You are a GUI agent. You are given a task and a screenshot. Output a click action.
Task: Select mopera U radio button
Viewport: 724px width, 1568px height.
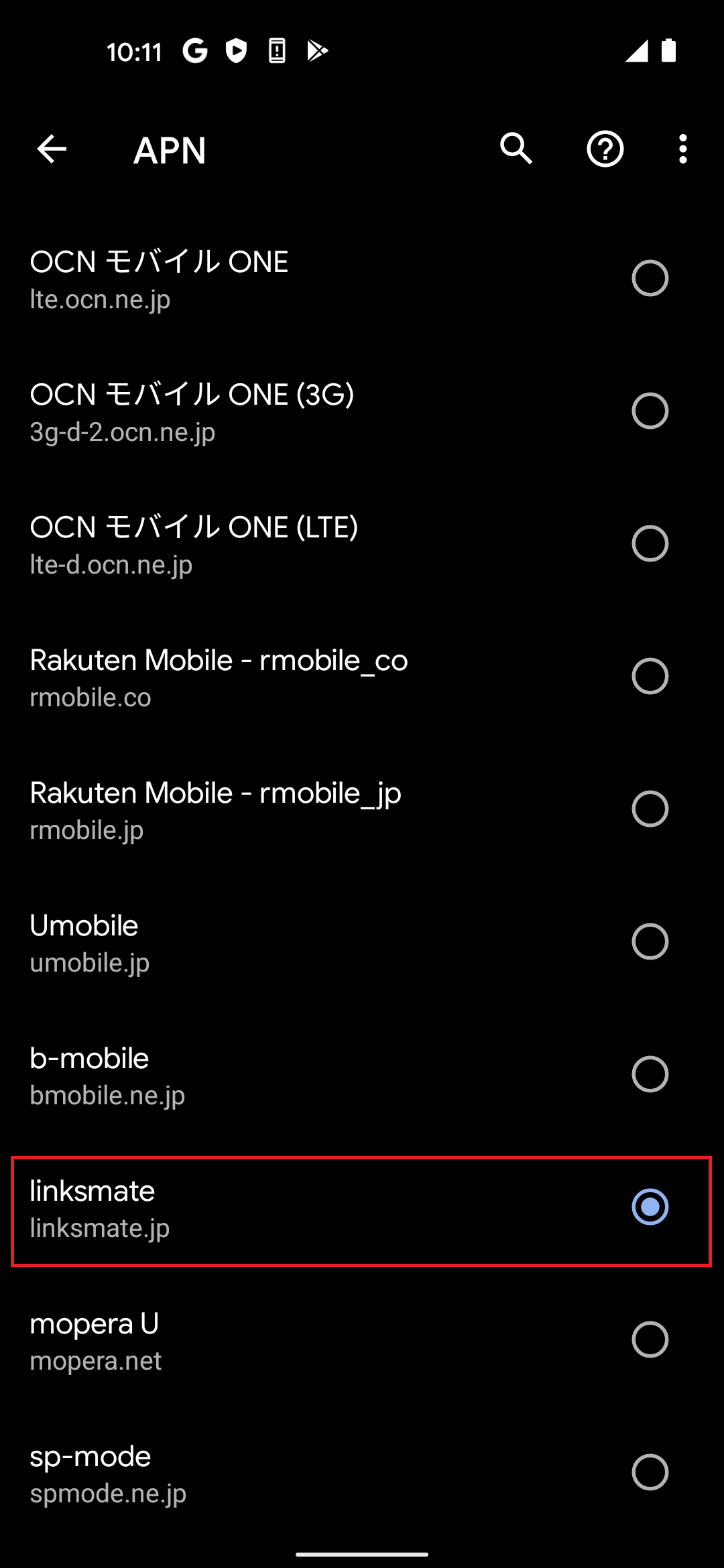tap(650, 1340)
